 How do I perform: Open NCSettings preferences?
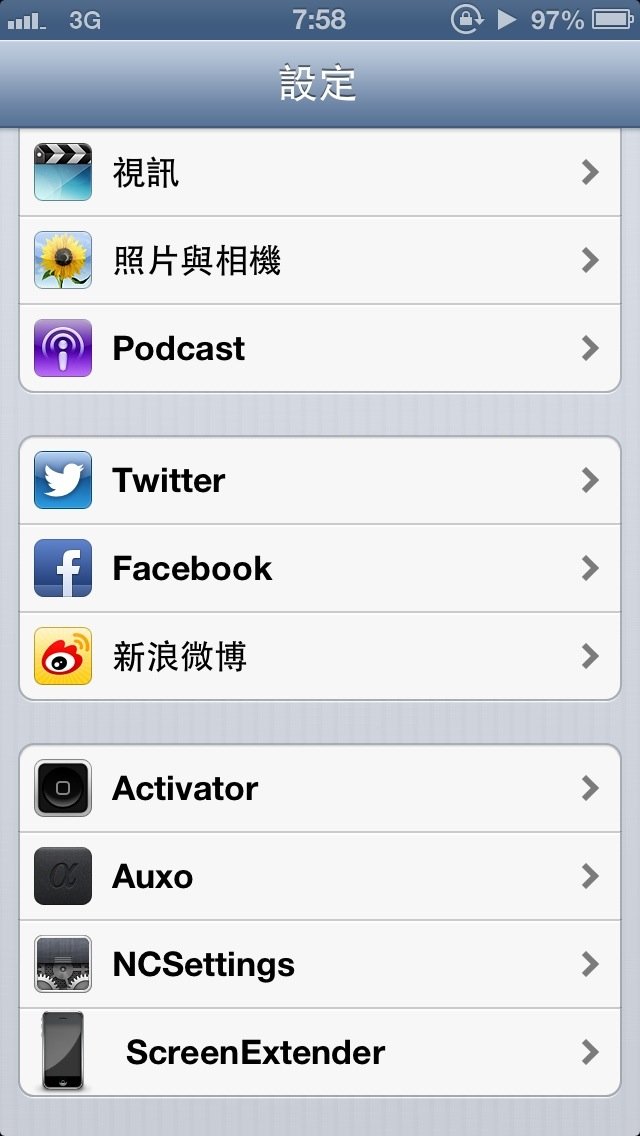(x=320, y=965)
